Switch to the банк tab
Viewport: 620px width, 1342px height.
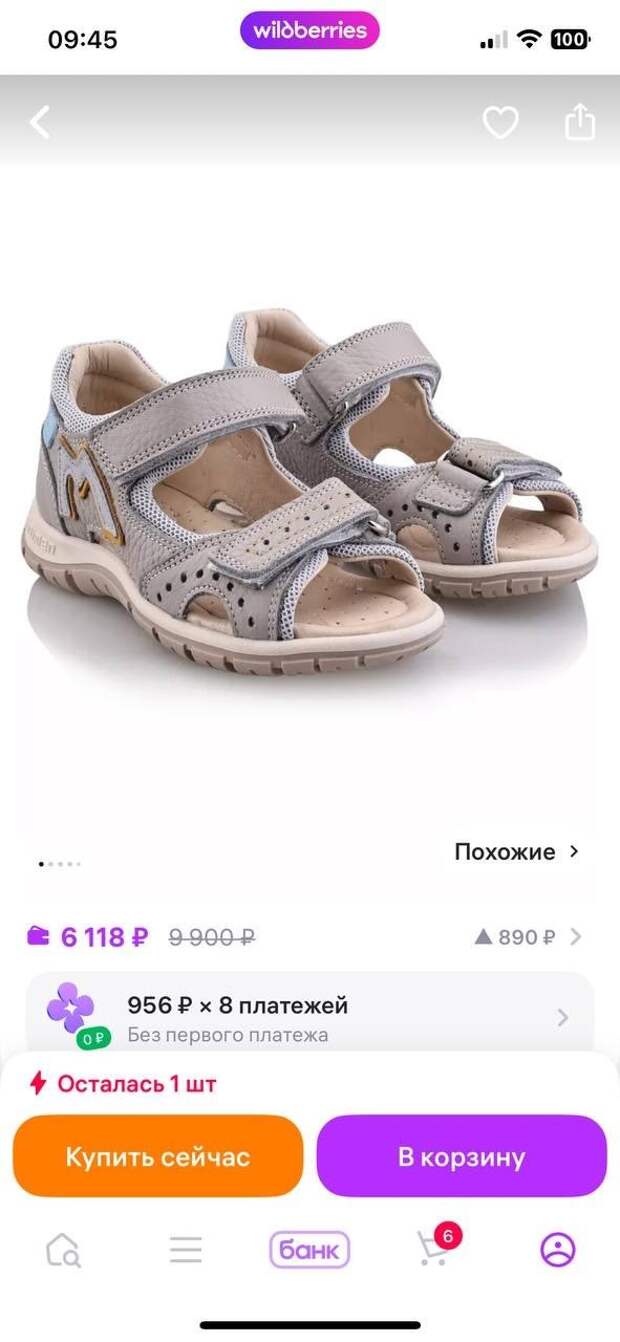pyautogui.click(x=309, y=1250)
